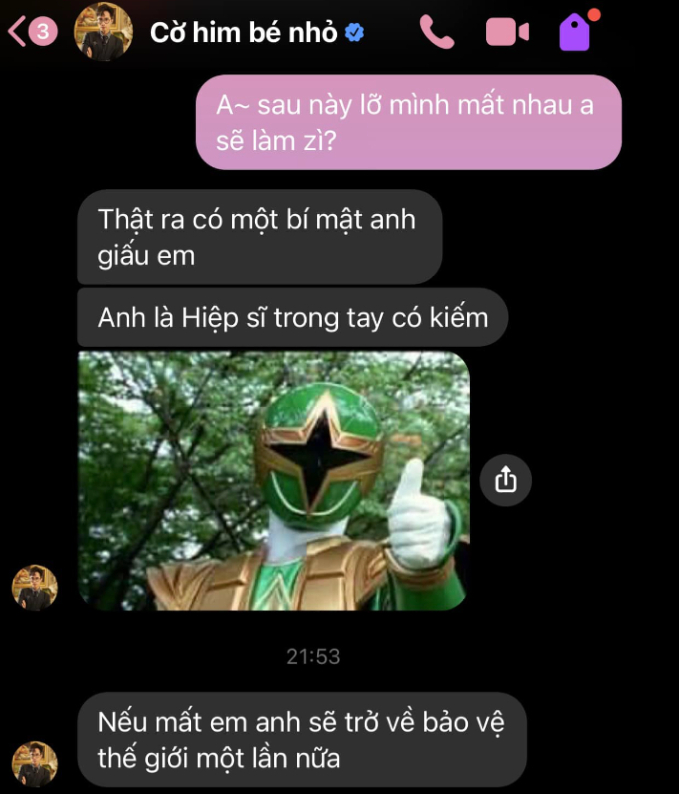The height and width of the screenshot is (794, 679).
Task: Tap the sender avatar beside the photo
Action: [x=35, y=588]
